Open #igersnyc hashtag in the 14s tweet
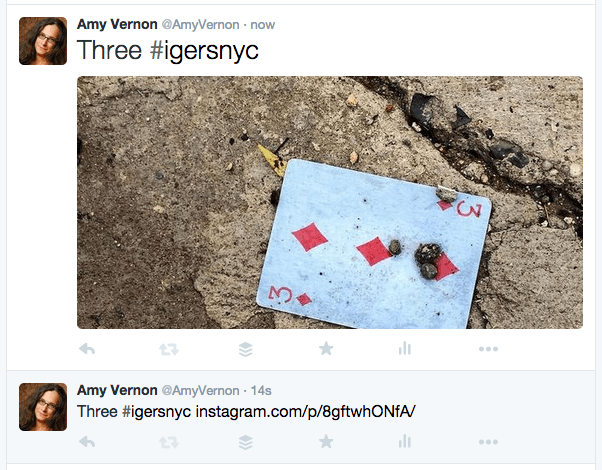The image size is (602, 470). click(156, 412)
